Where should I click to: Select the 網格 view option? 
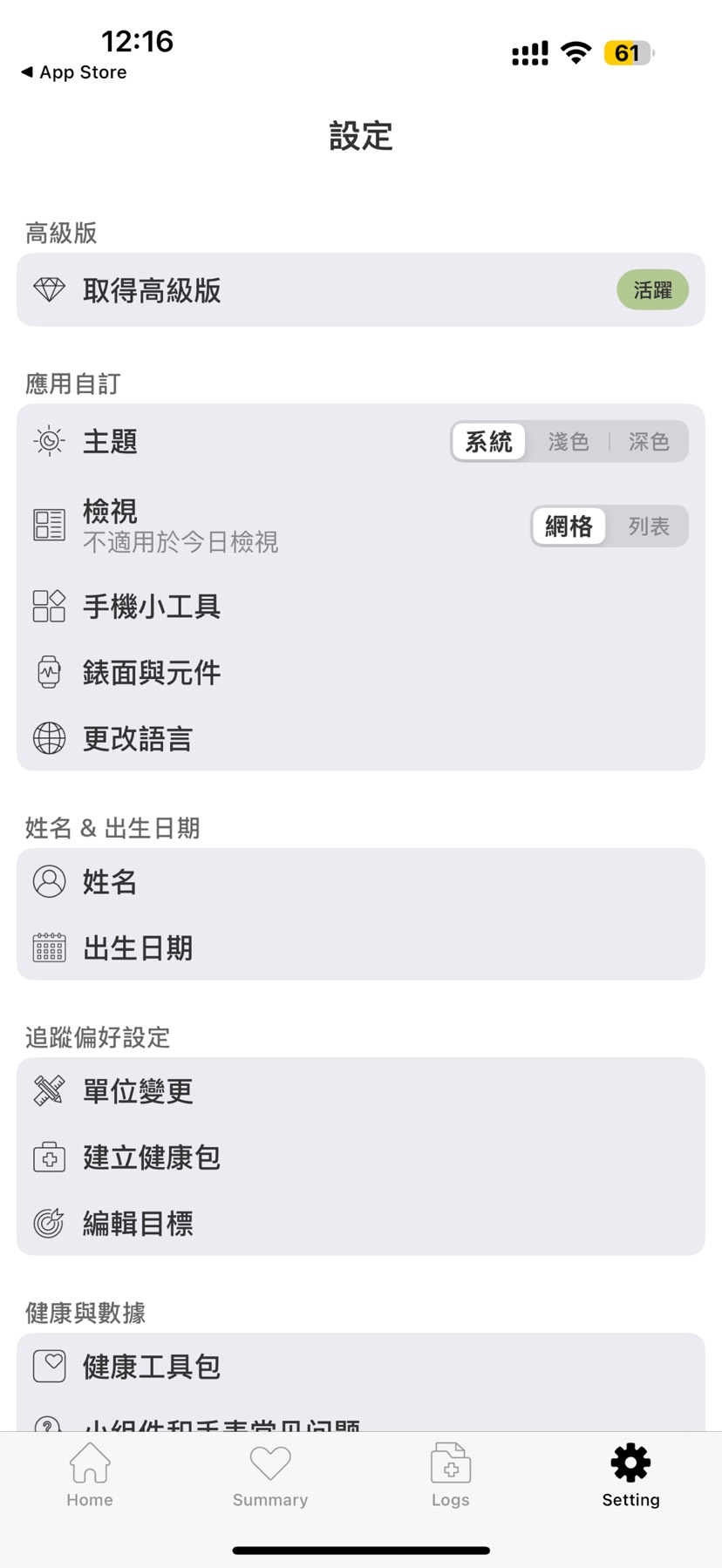(569, 526)
